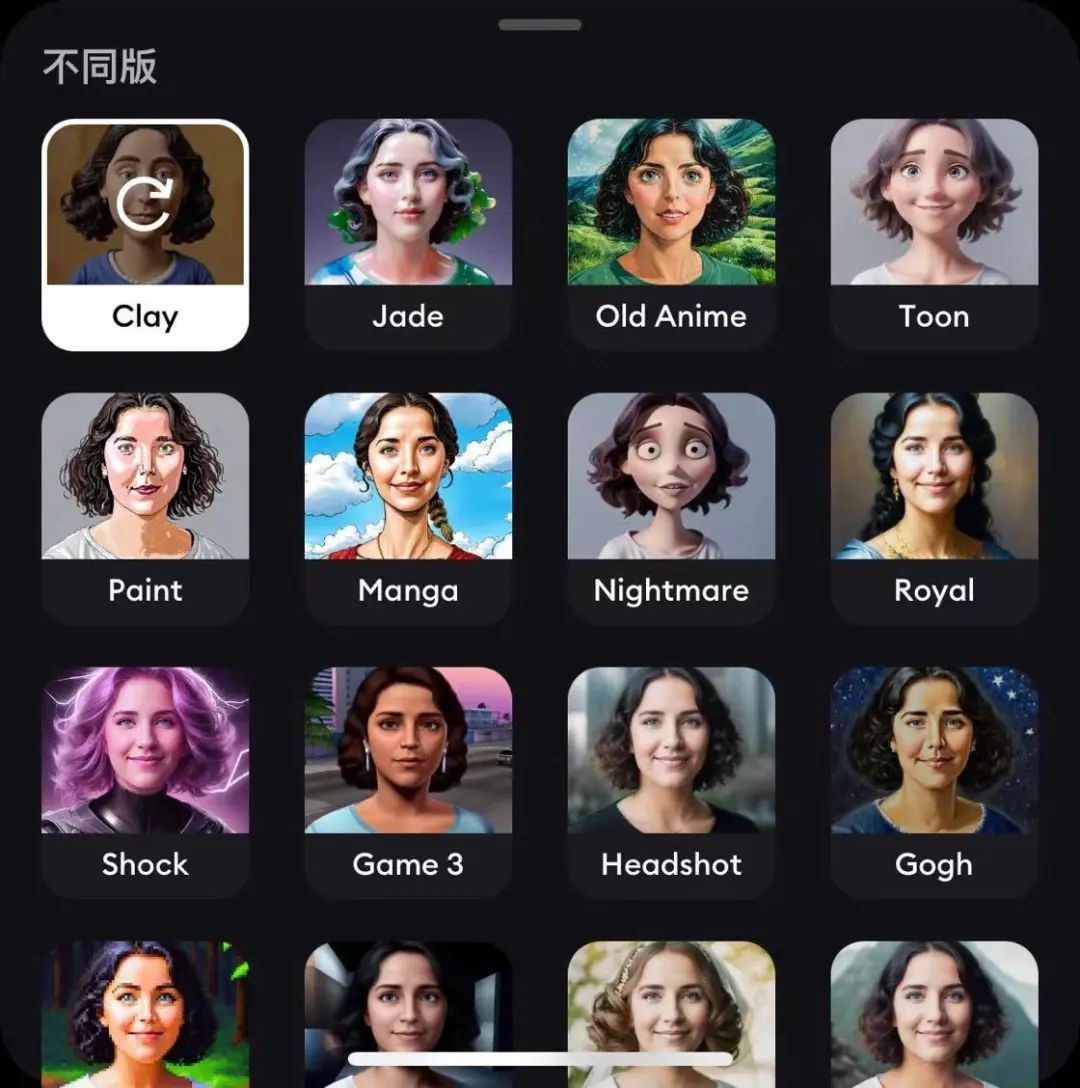This screenshot has height=1088, width=1080.
Task: Switch to the Manga style
Action: point(408,507)
